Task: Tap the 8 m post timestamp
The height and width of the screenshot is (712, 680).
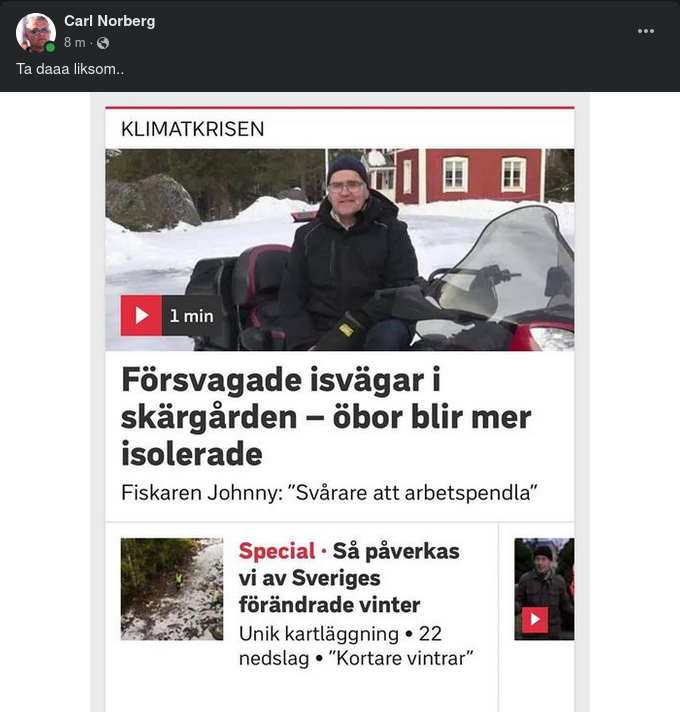Action: [73, 42]
